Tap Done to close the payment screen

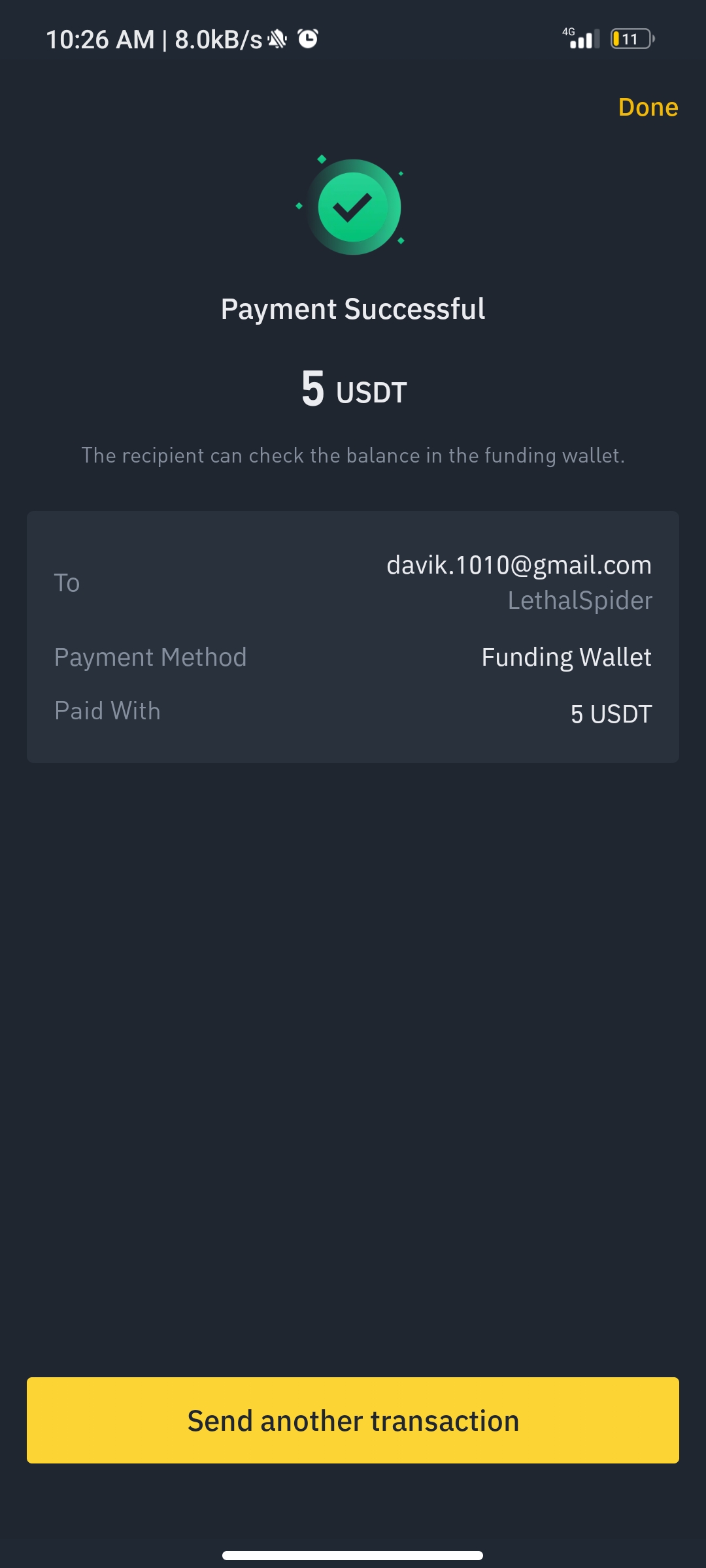click(x=648, y=107)
